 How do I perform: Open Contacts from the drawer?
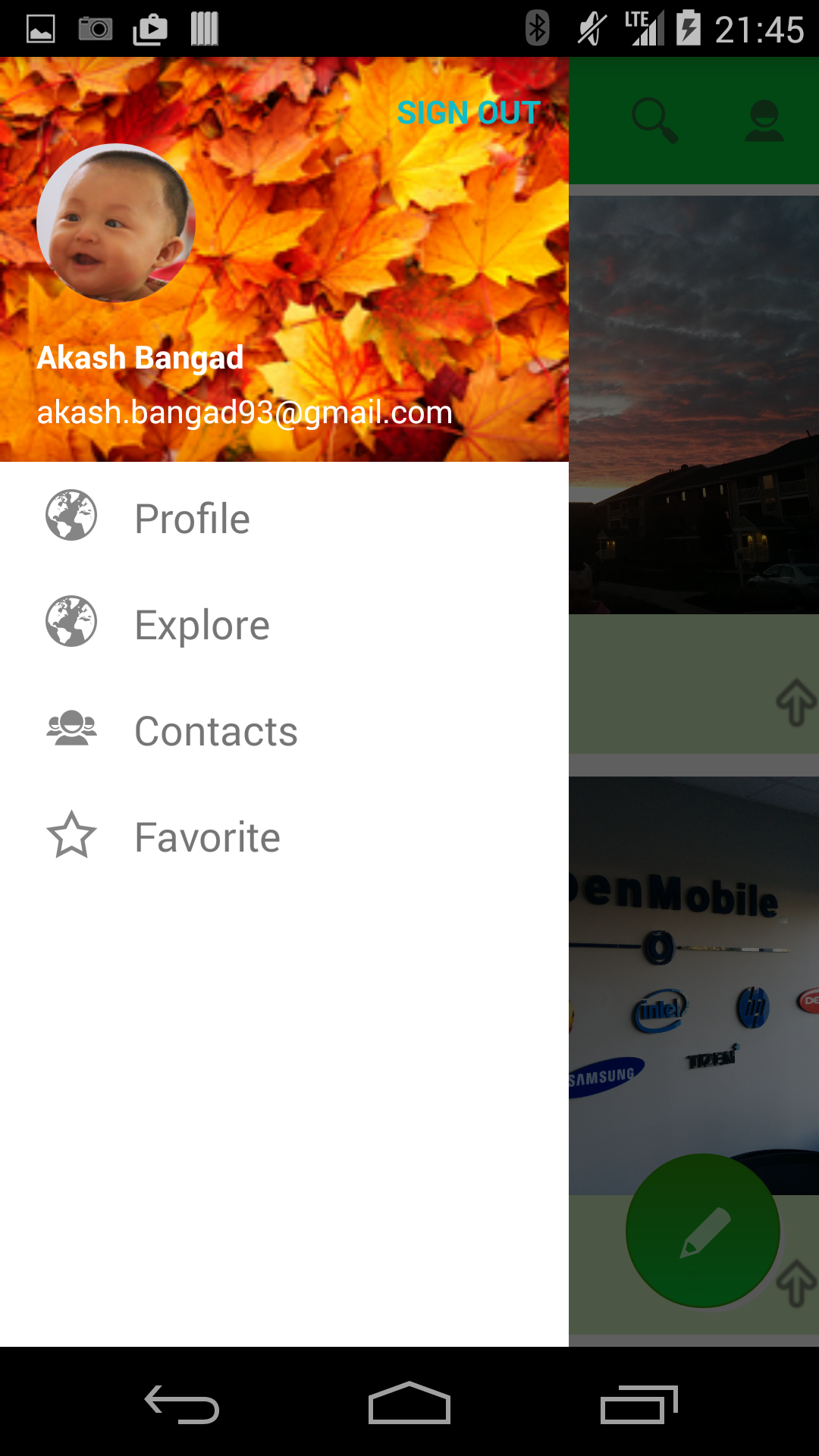point(215,731)
